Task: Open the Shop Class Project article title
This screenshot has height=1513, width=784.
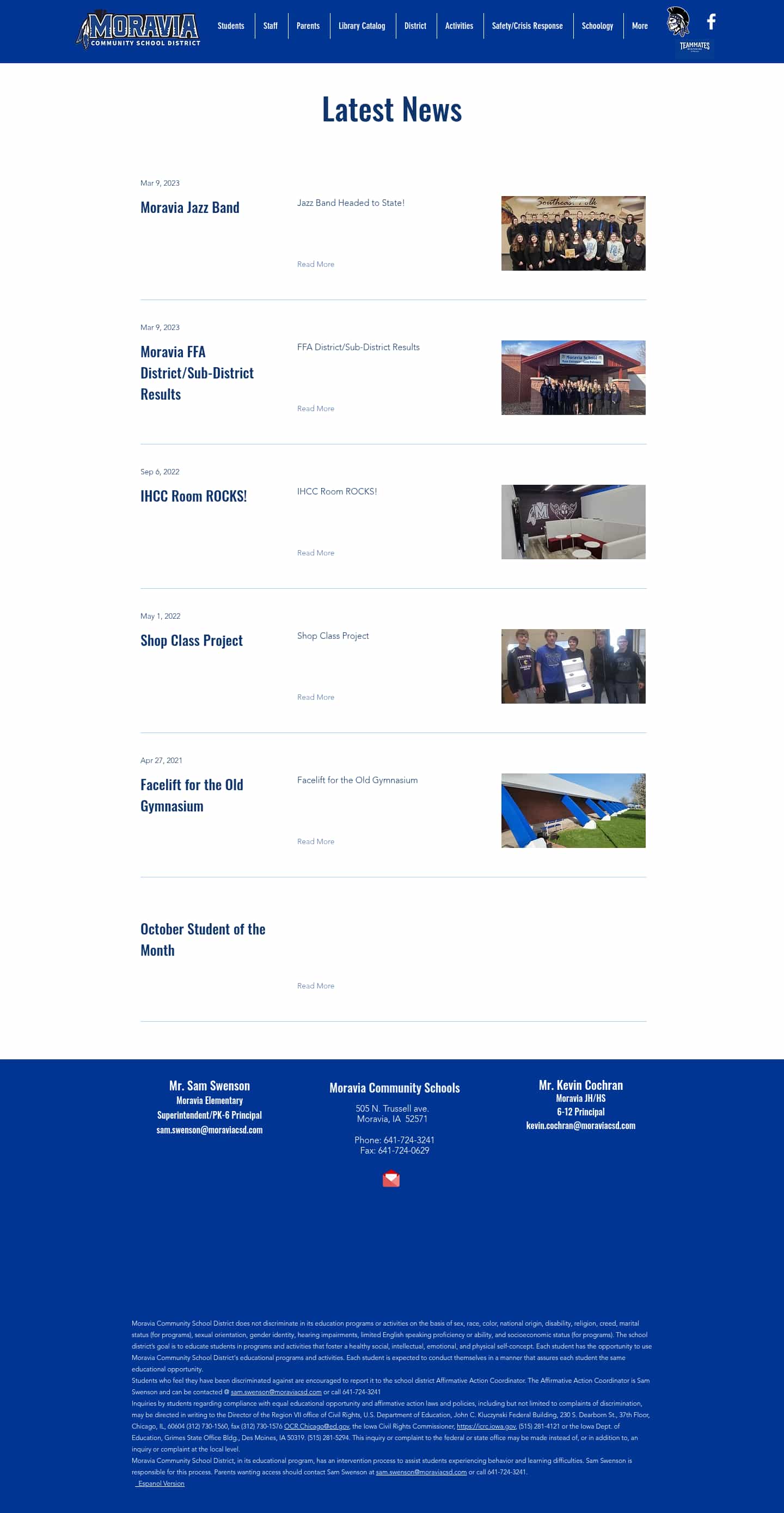Action: [192, 640]
